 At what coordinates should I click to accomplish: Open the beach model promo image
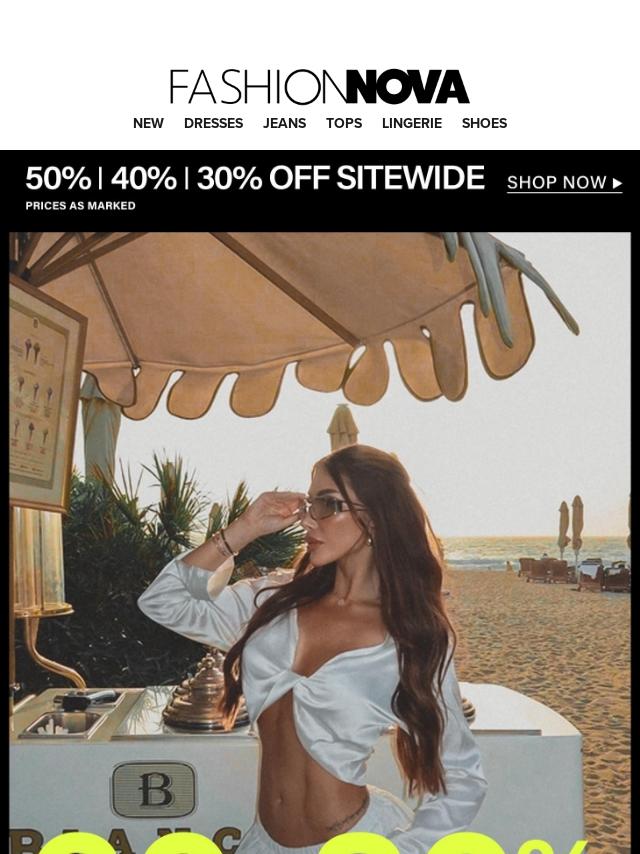pyautogui.click(x=320, y=540)
